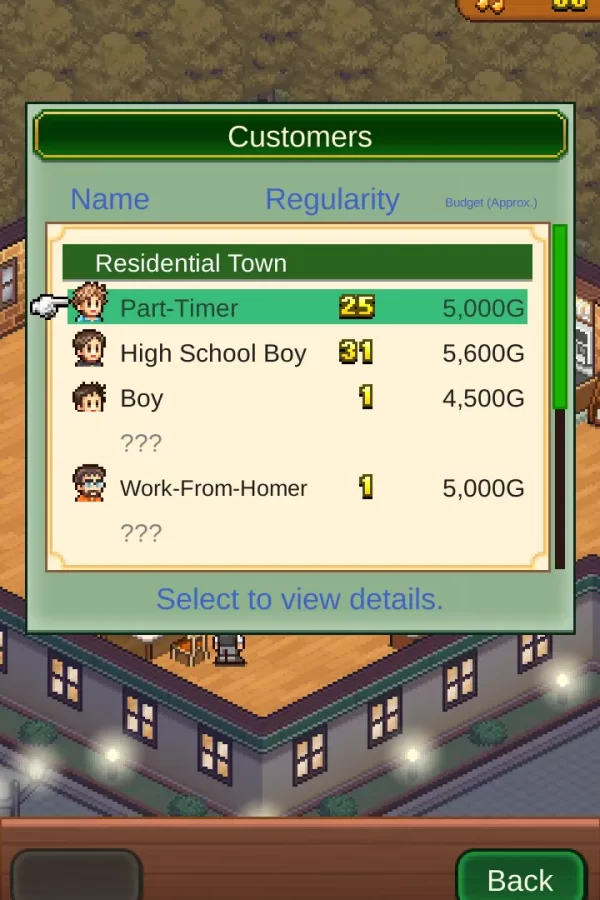Select the Work-From-Homer customer
600x900 pixels.
pyautogui.click(x=297, y=488)
